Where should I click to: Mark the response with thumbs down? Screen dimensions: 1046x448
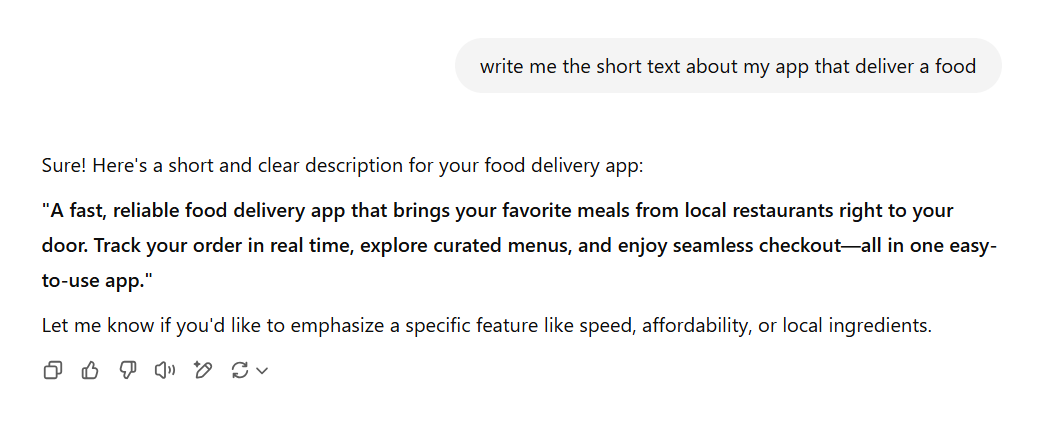coord(127,371)
